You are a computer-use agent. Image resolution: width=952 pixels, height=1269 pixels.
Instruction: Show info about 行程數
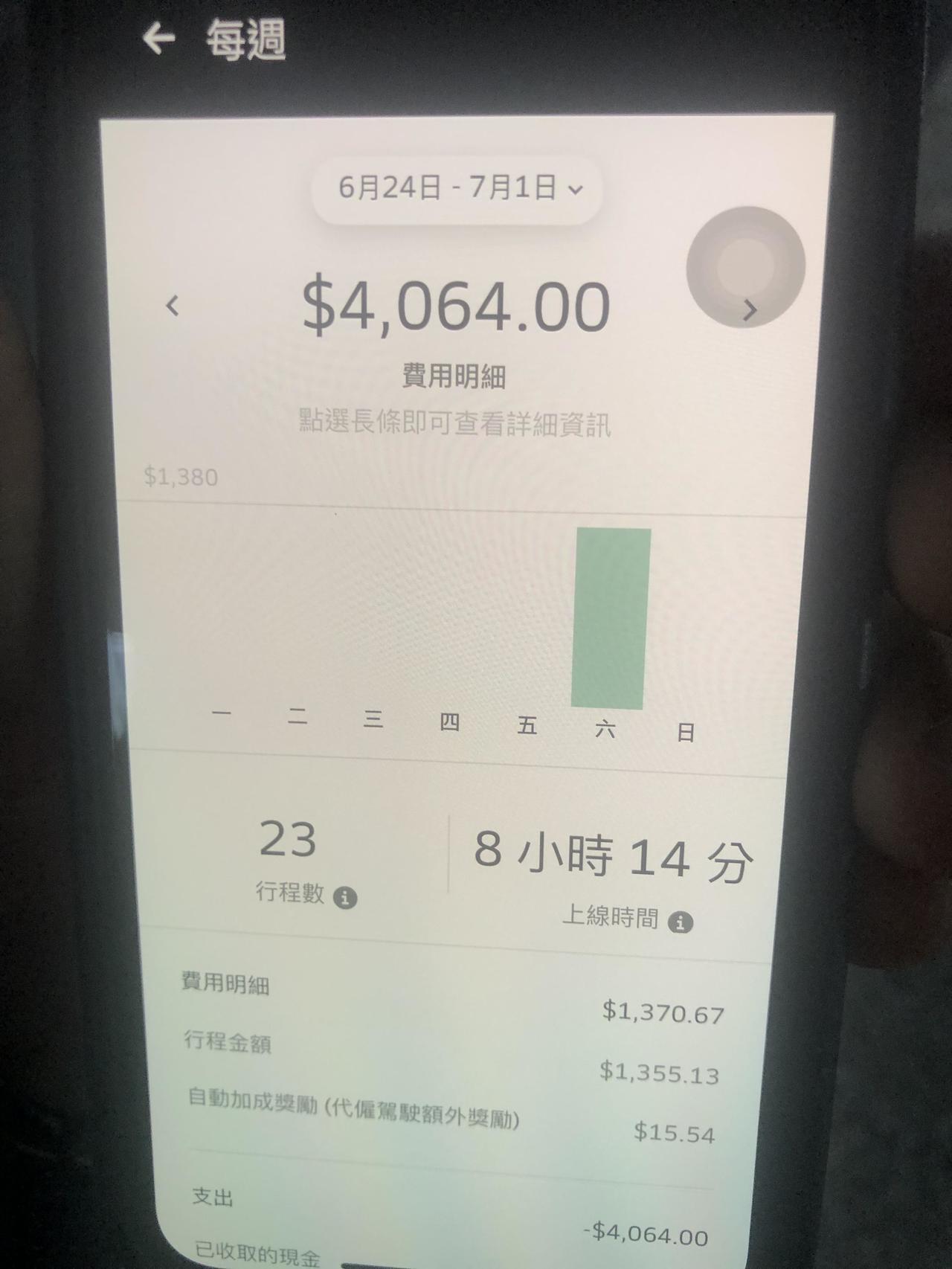[x=344, y=898]
